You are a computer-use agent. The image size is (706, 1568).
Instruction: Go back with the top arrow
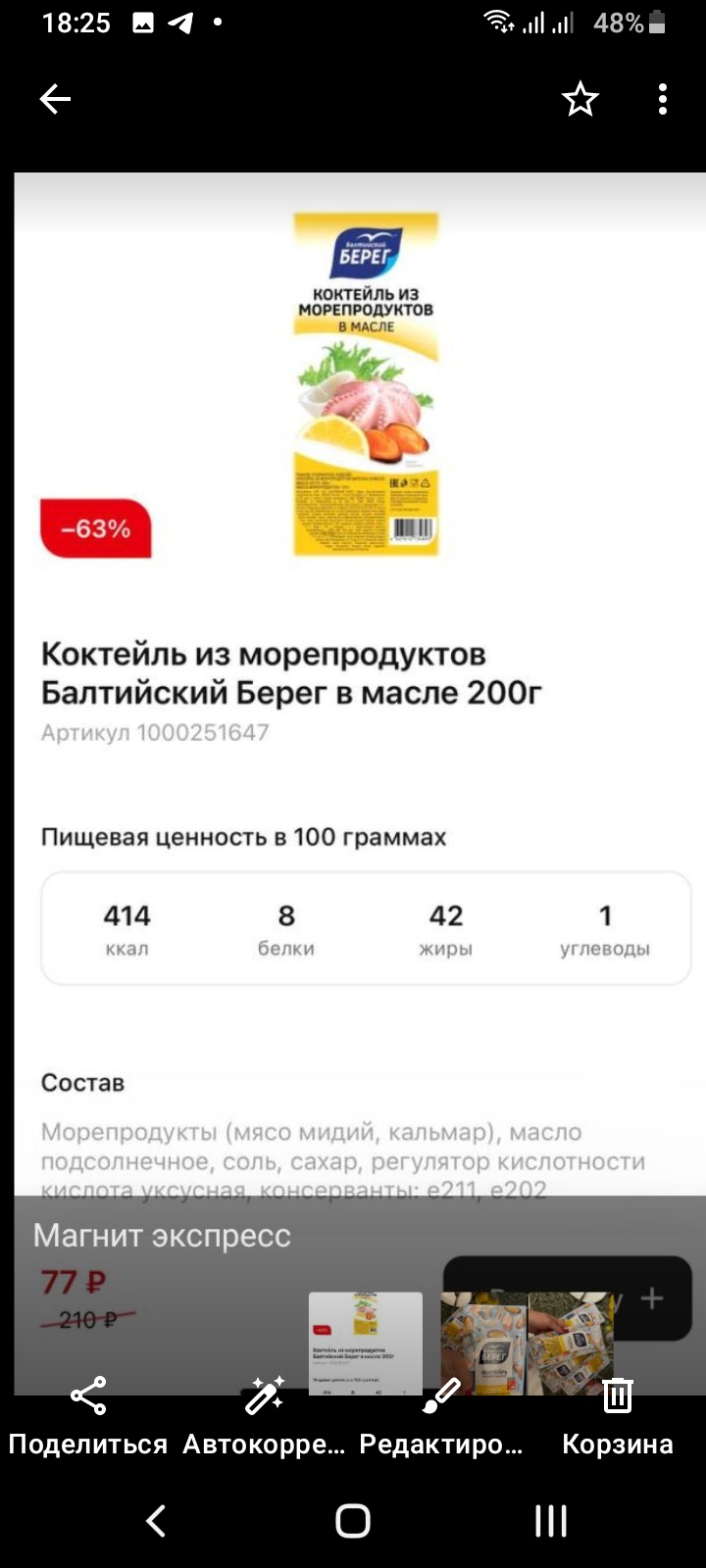click(x=55, y=99)
